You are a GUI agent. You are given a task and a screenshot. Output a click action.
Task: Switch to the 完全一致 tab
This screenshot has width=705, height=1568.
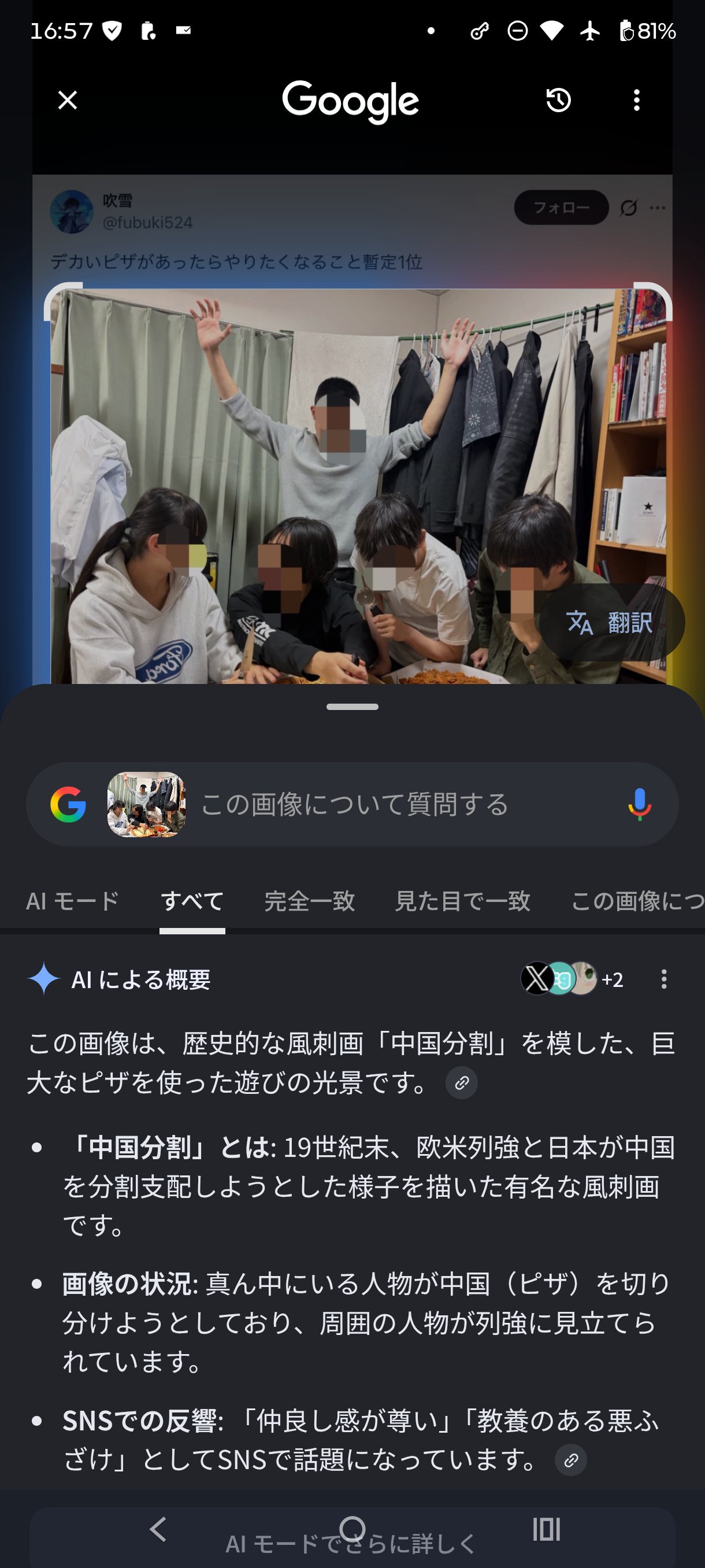310,901
